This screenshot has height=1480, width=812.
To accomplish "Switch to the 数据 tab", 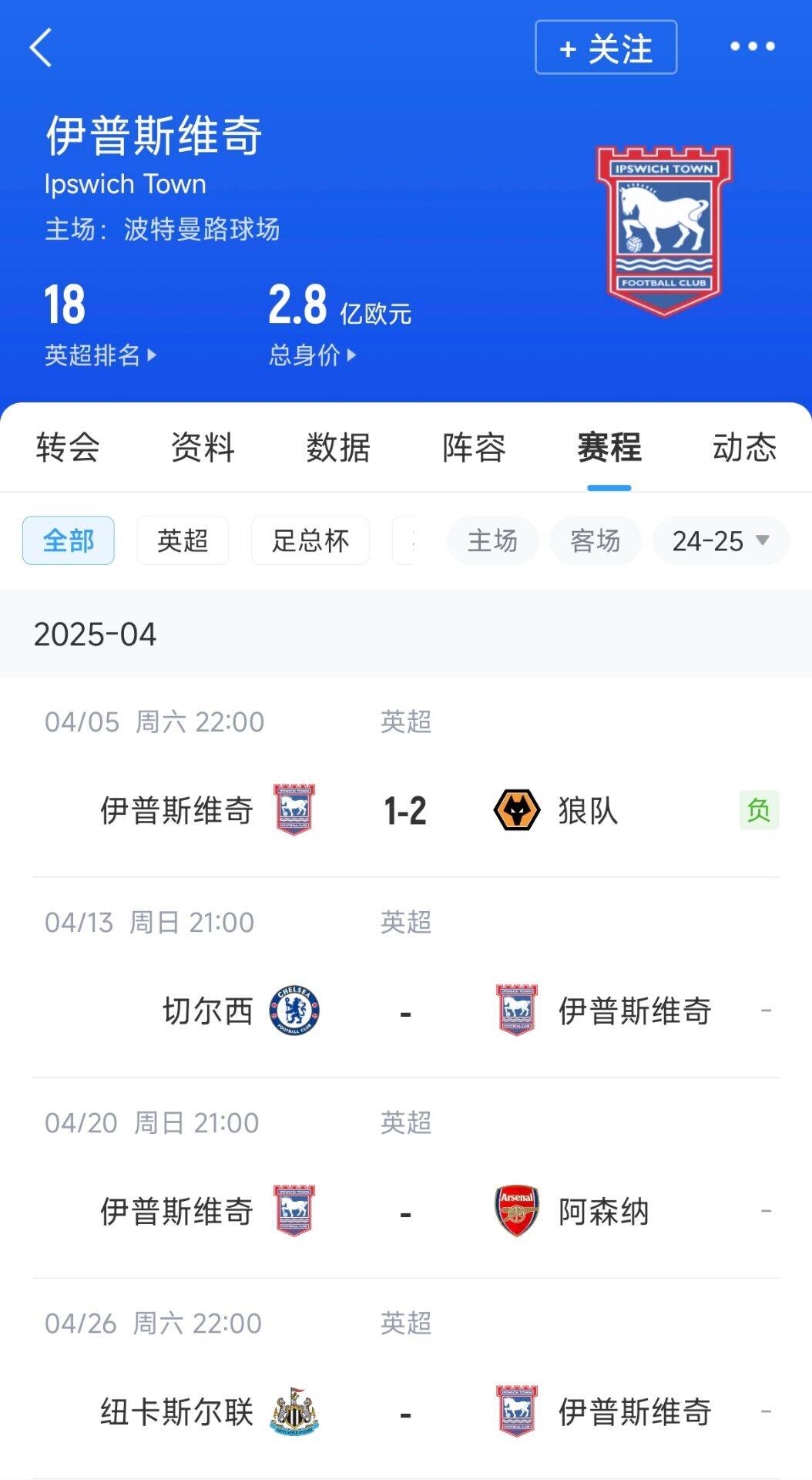I will [338, 447].
